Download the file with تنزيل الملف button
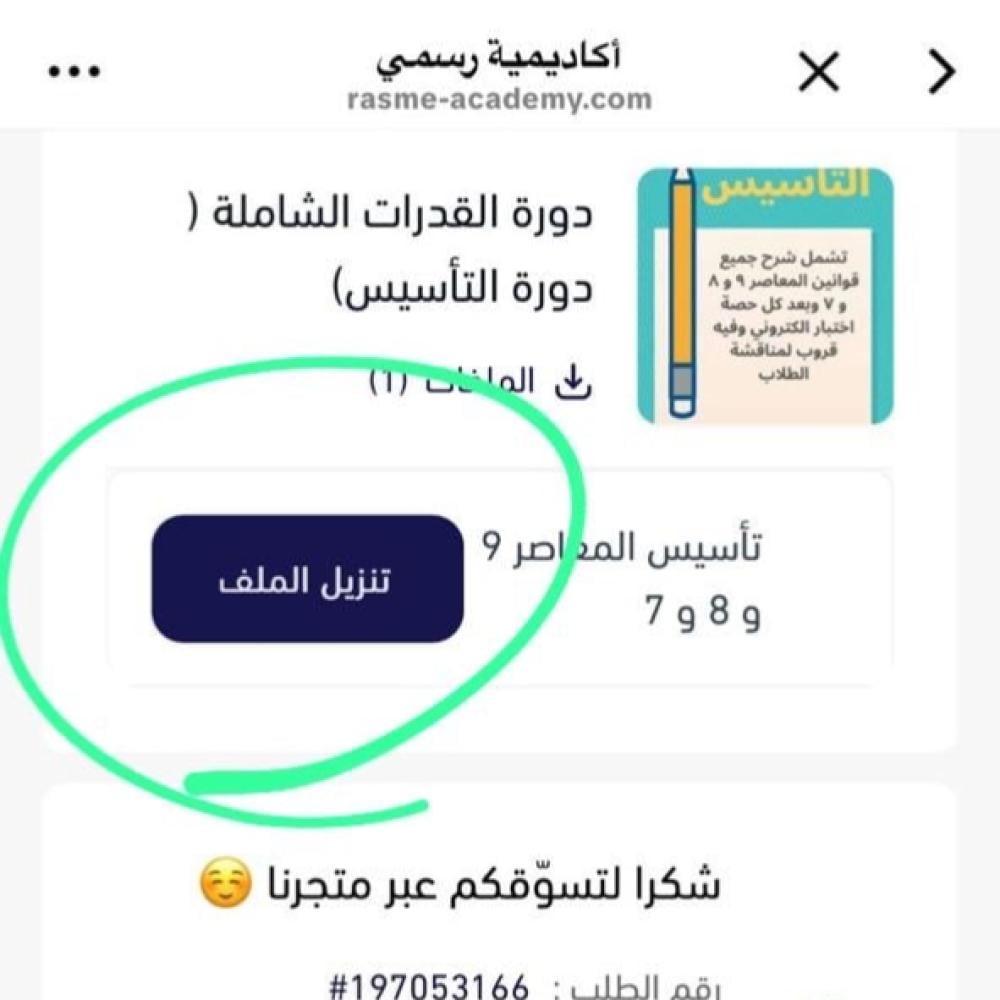 coord(307,579)
